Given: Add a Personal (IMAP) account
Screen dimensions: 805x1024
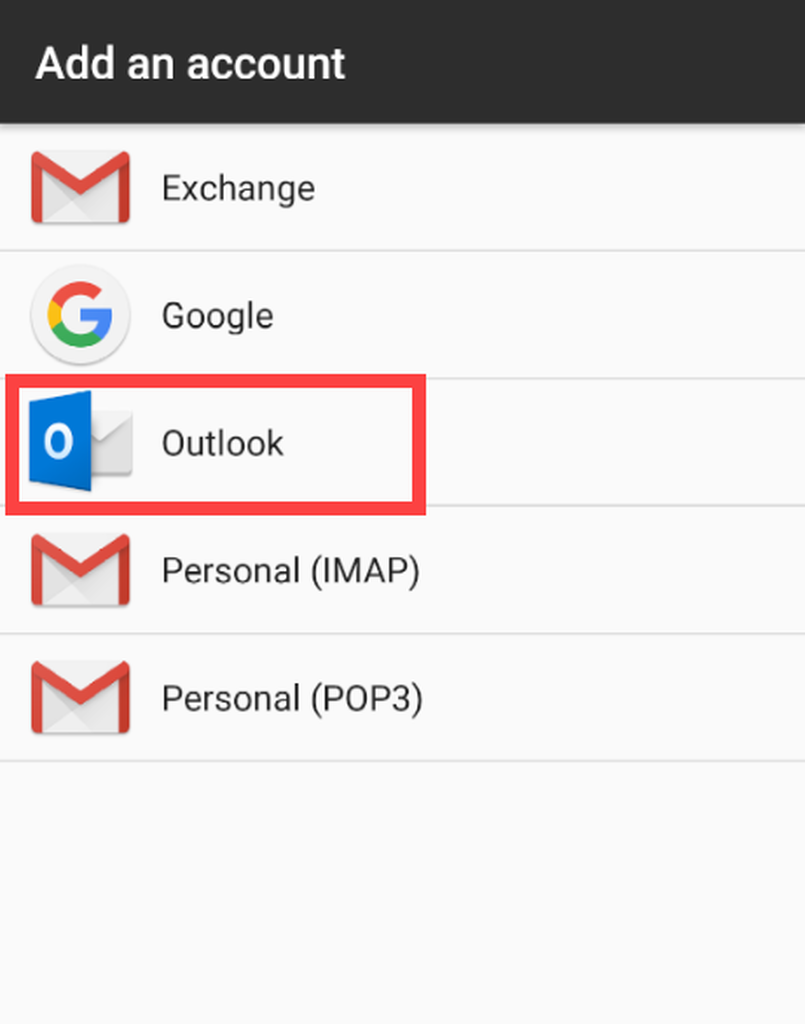Looking at the screenshot, I should coord(290,571).
